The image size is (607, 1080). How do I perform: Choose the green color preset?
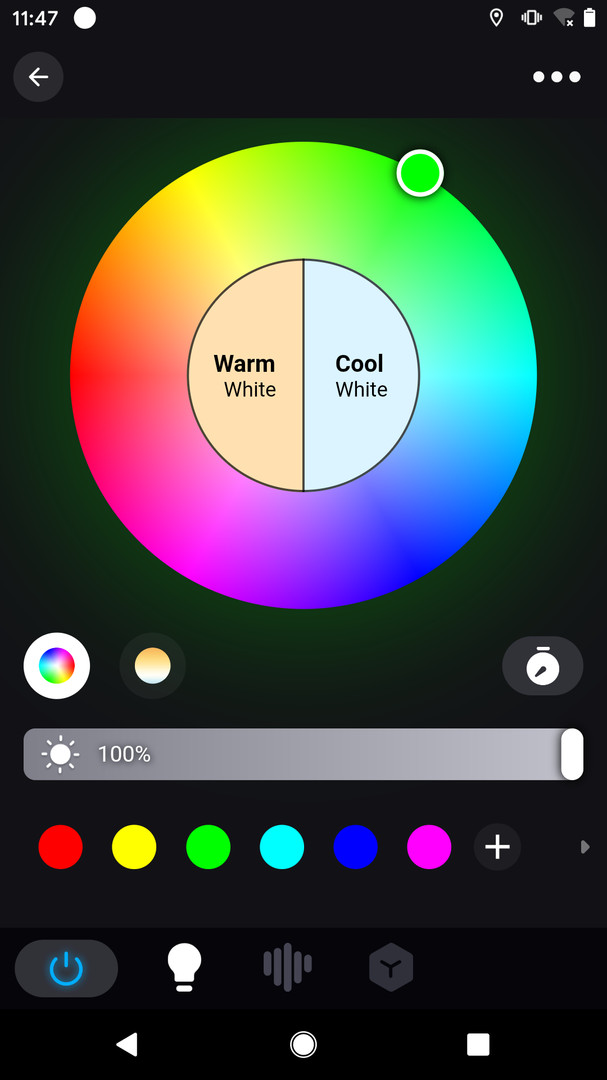click(208, 847)
